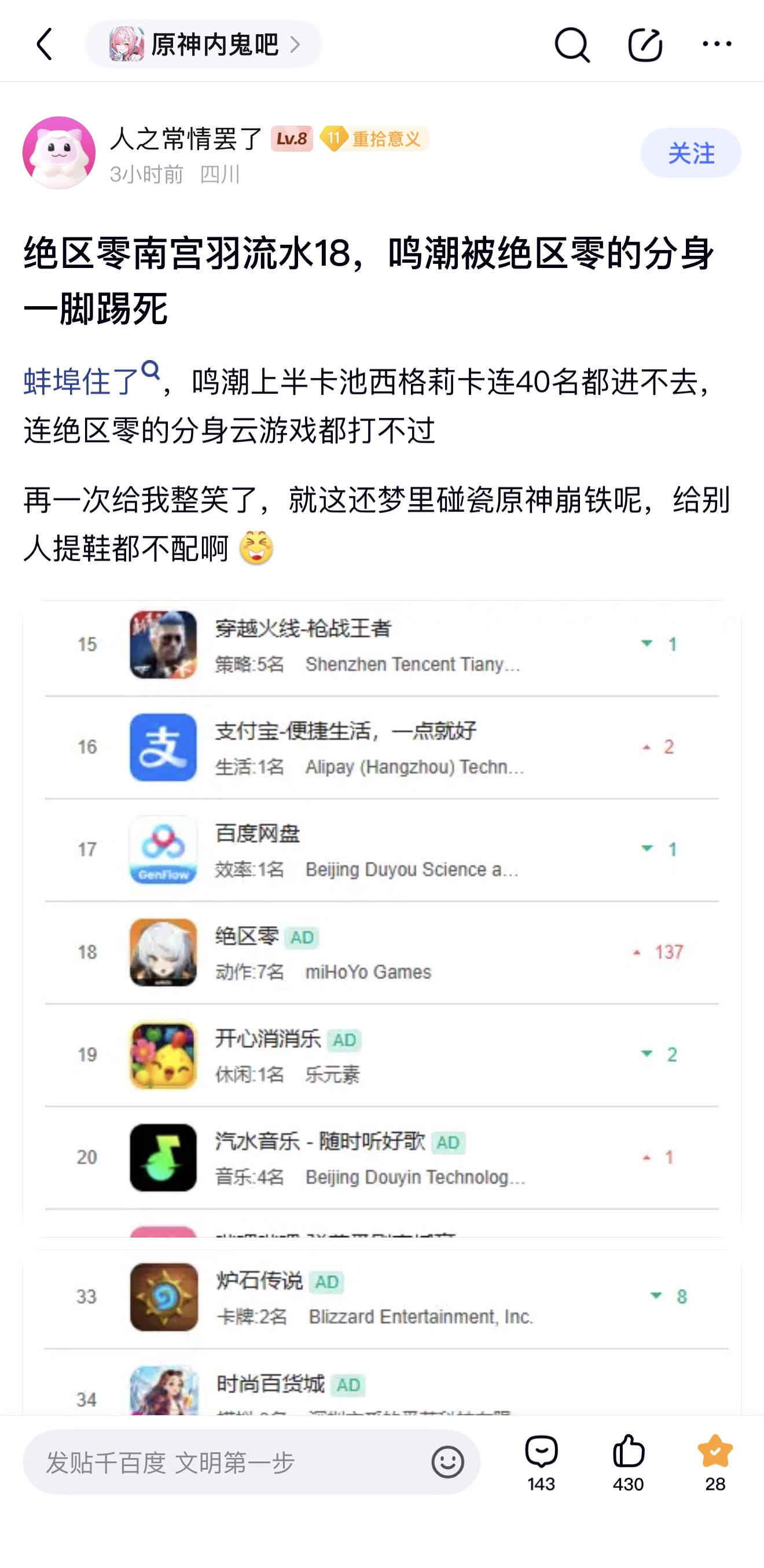Viewport: 764px width, 1568px height.
Task: View the profile of 人之常情罢了 via the avatar
Action: pos(59,152)
